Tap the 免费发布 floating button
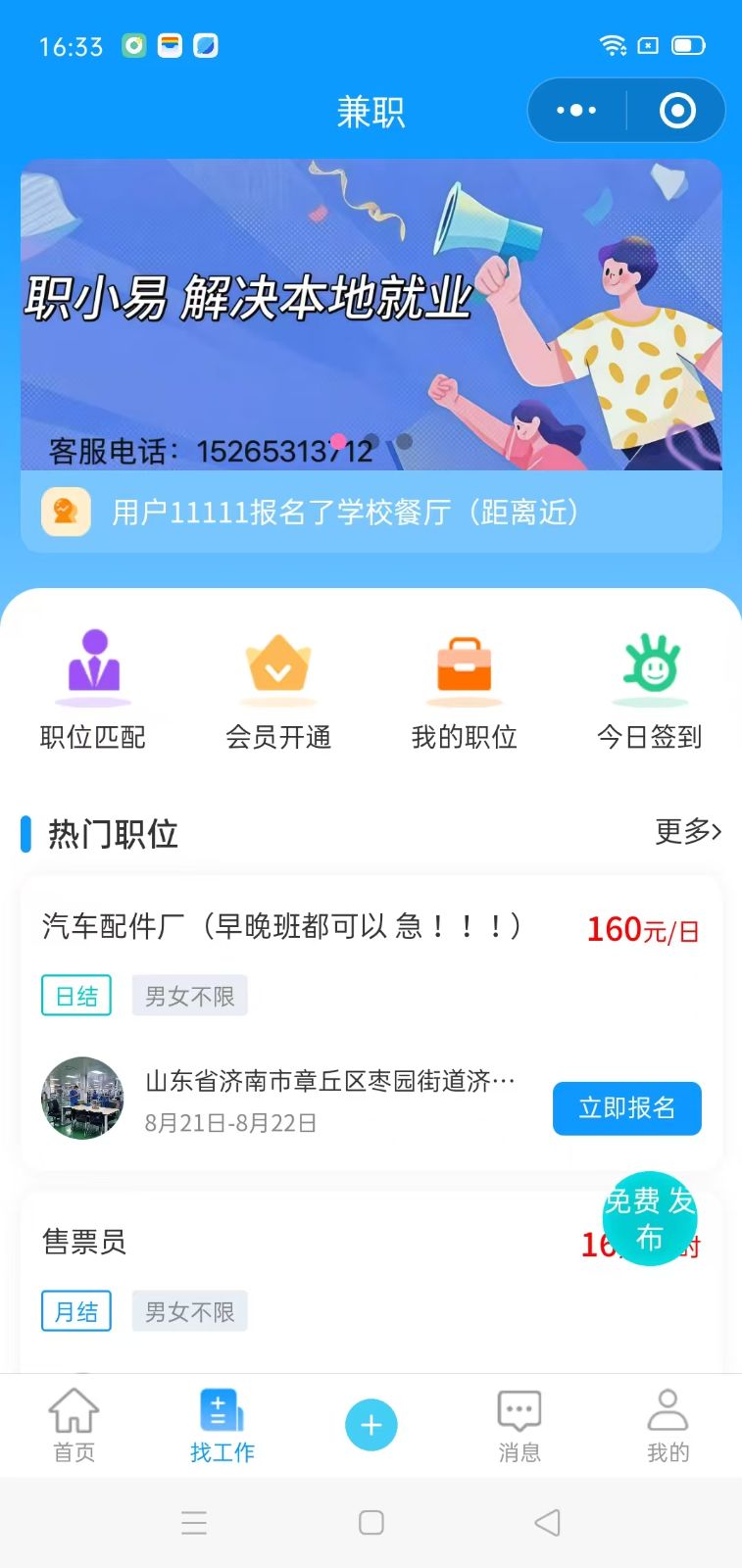This screenshot has width=742, height=1568. (x=650, y=1218)
